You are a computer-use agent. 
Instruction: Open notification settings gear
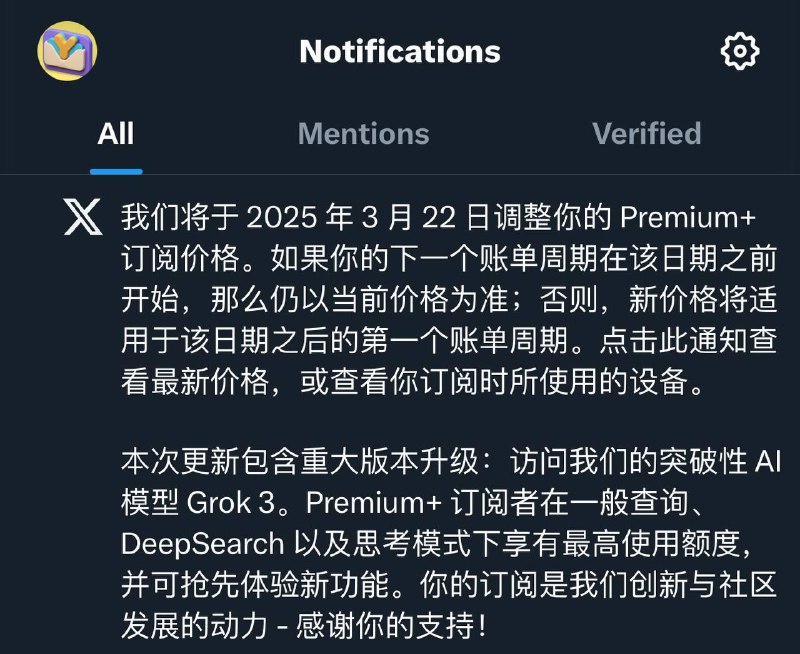(740, 51)
